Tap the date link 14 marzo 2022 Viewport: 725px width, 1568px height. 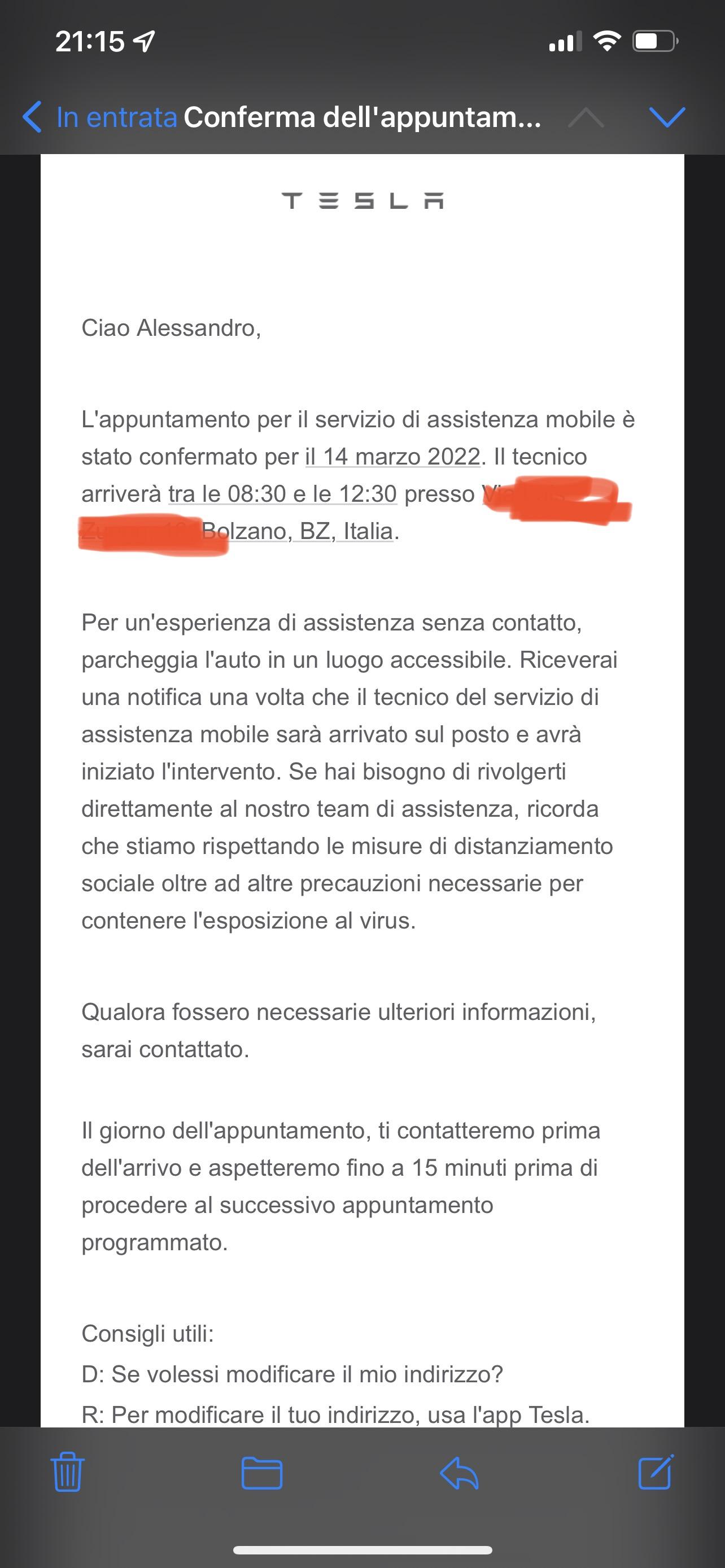coord(392,457)
